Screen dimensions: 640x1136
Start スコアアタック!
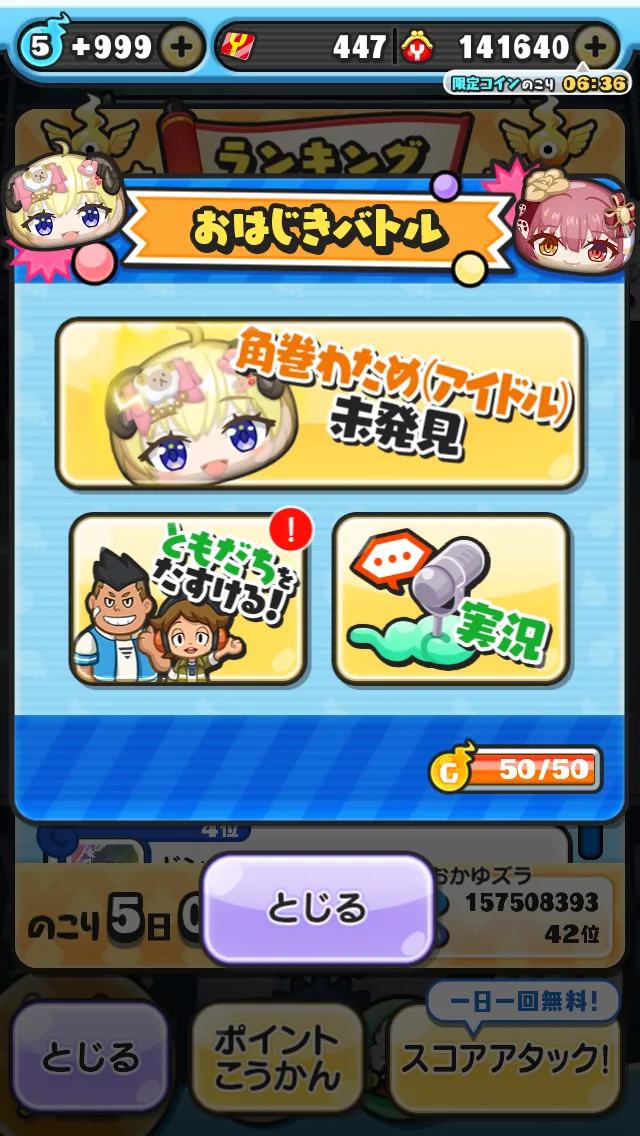505,1059
